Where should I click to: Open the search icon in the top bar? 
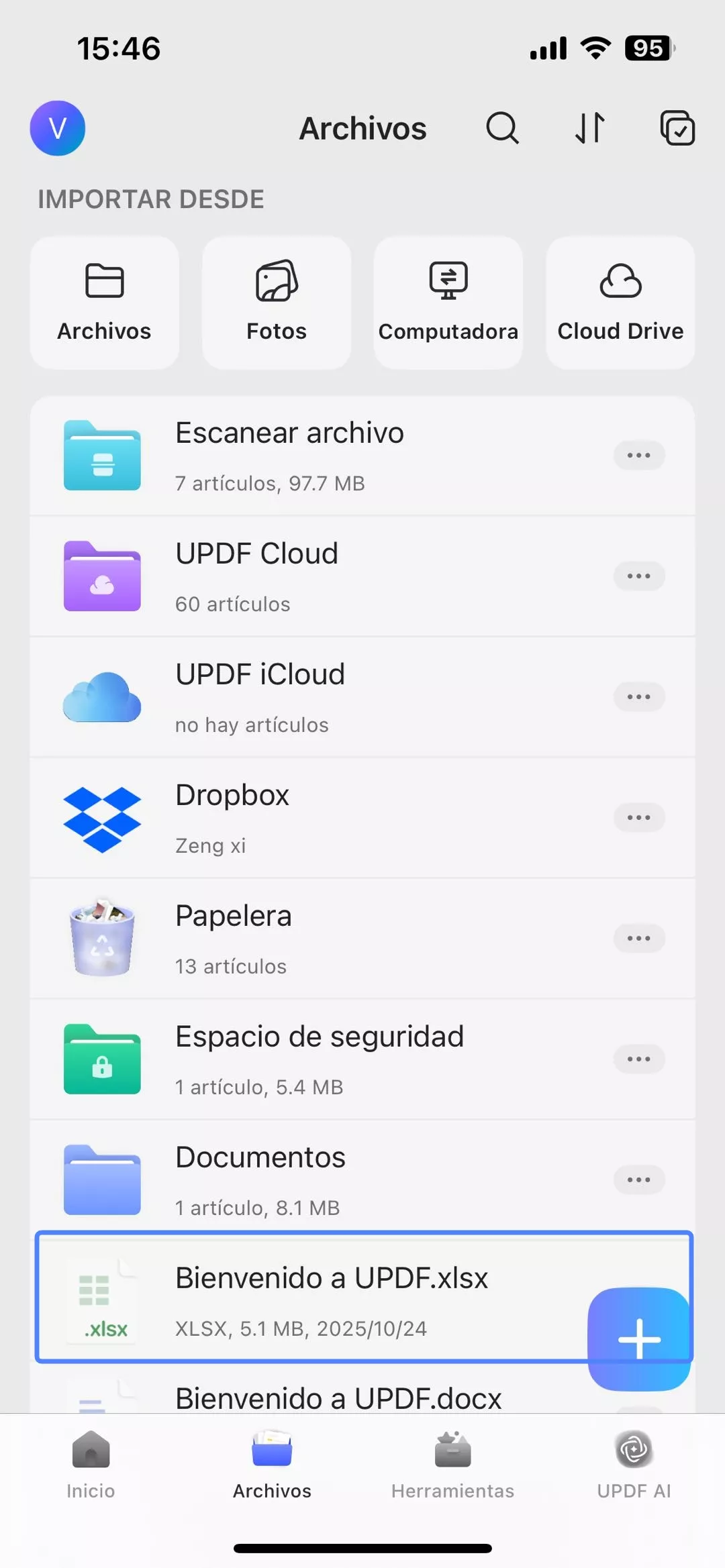(503, 128)
